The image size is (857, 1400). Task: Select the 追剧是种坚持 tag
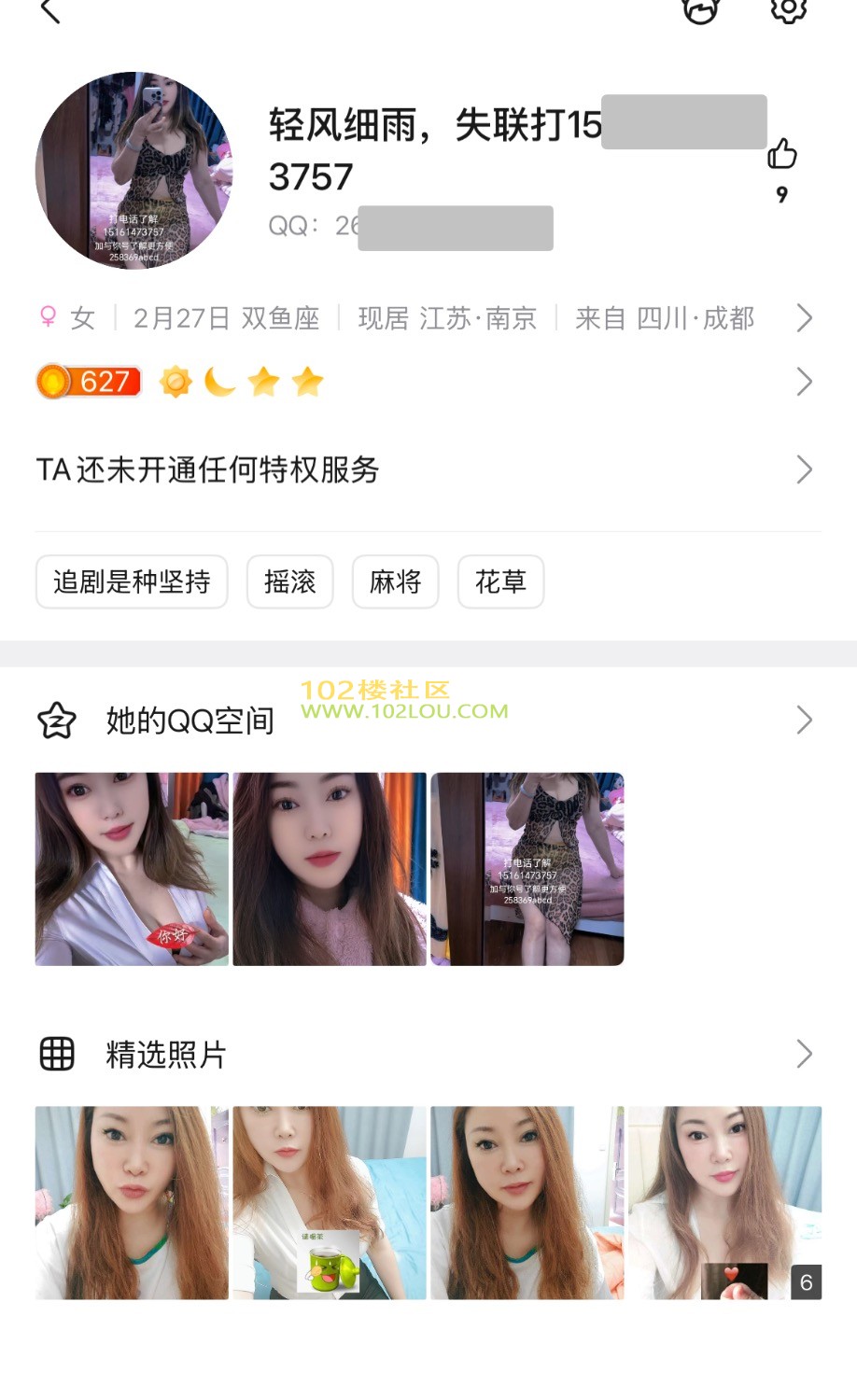(132, 582)
